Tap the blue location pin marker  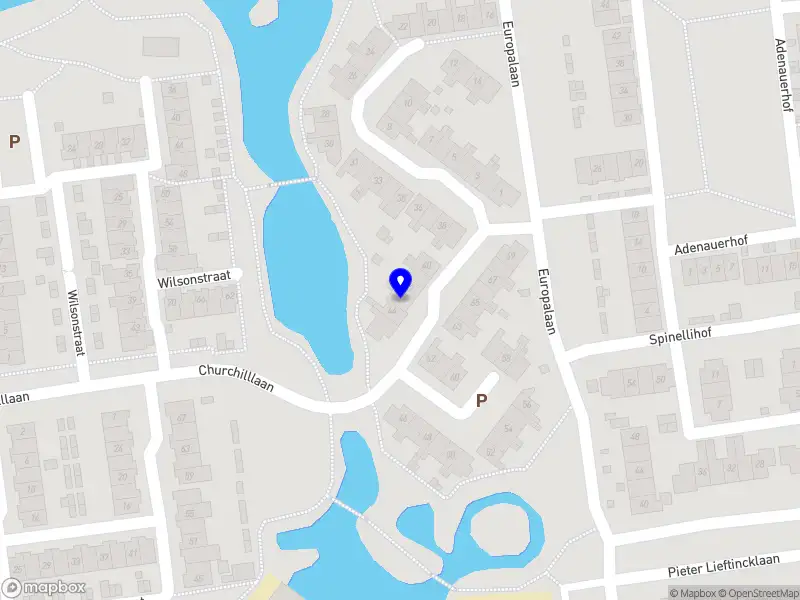[x=400, y=282]
